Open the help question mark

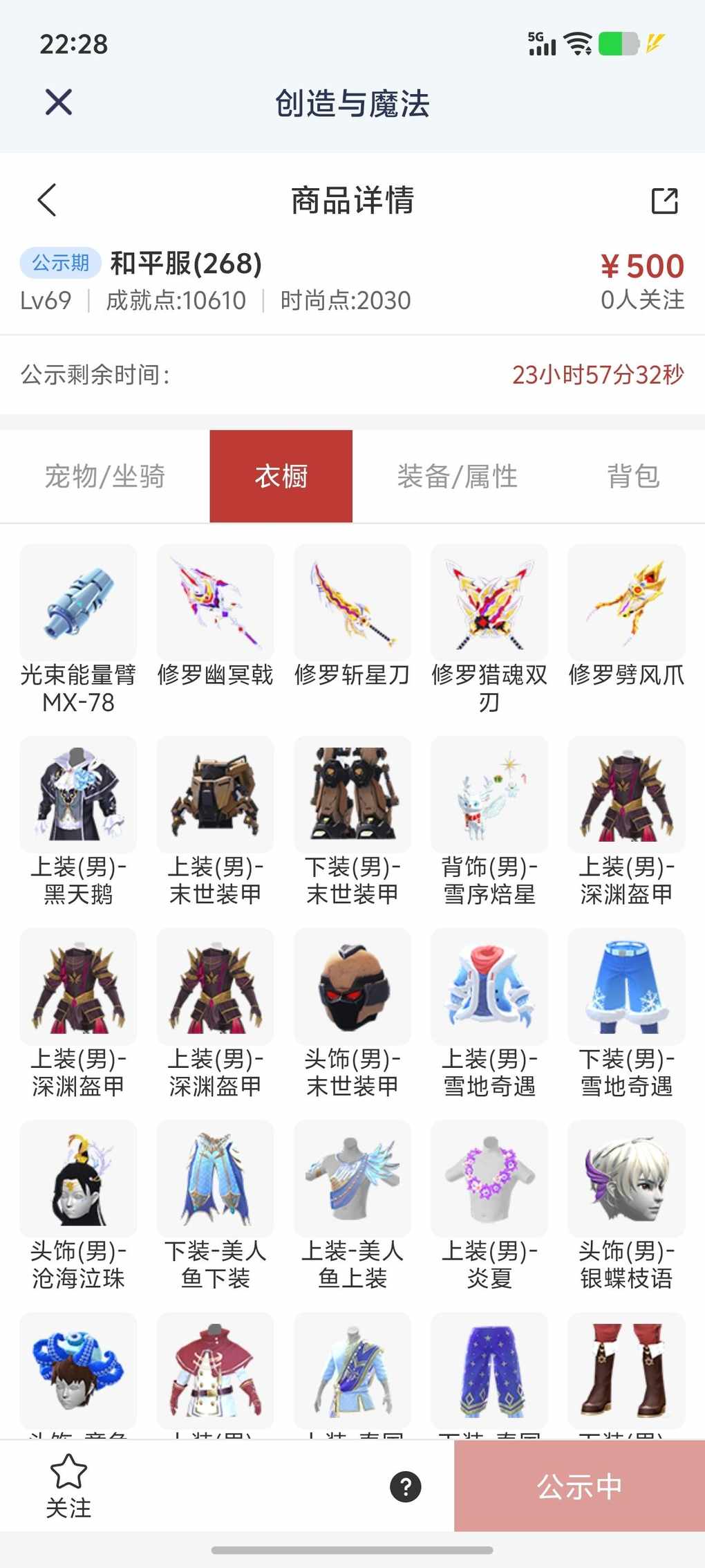click(x=406, y=1486)
